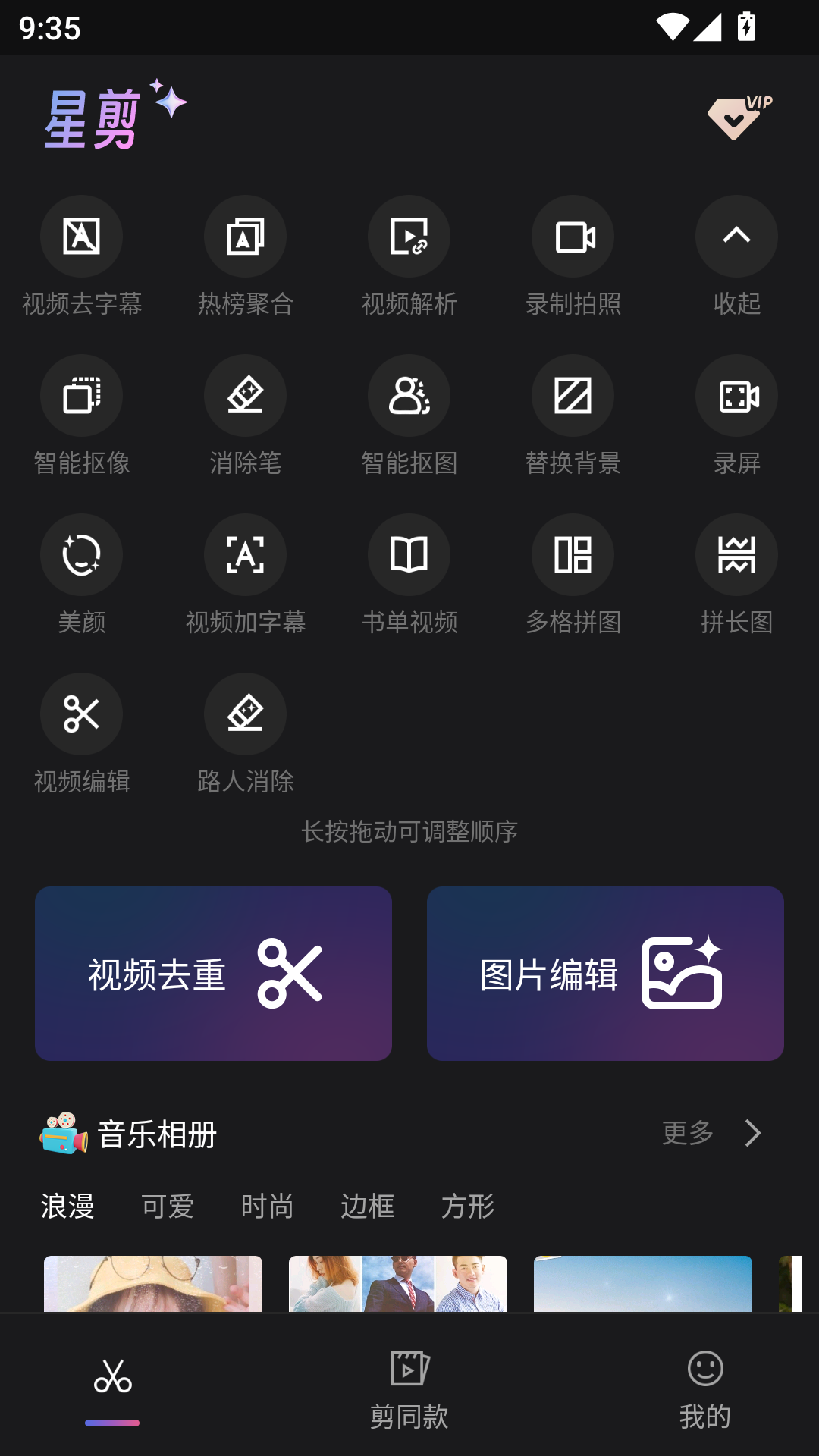Tap the 视频去重 card
Image resolution: width=819 pixels, height=1456 pixels.
tap(213, 974)
